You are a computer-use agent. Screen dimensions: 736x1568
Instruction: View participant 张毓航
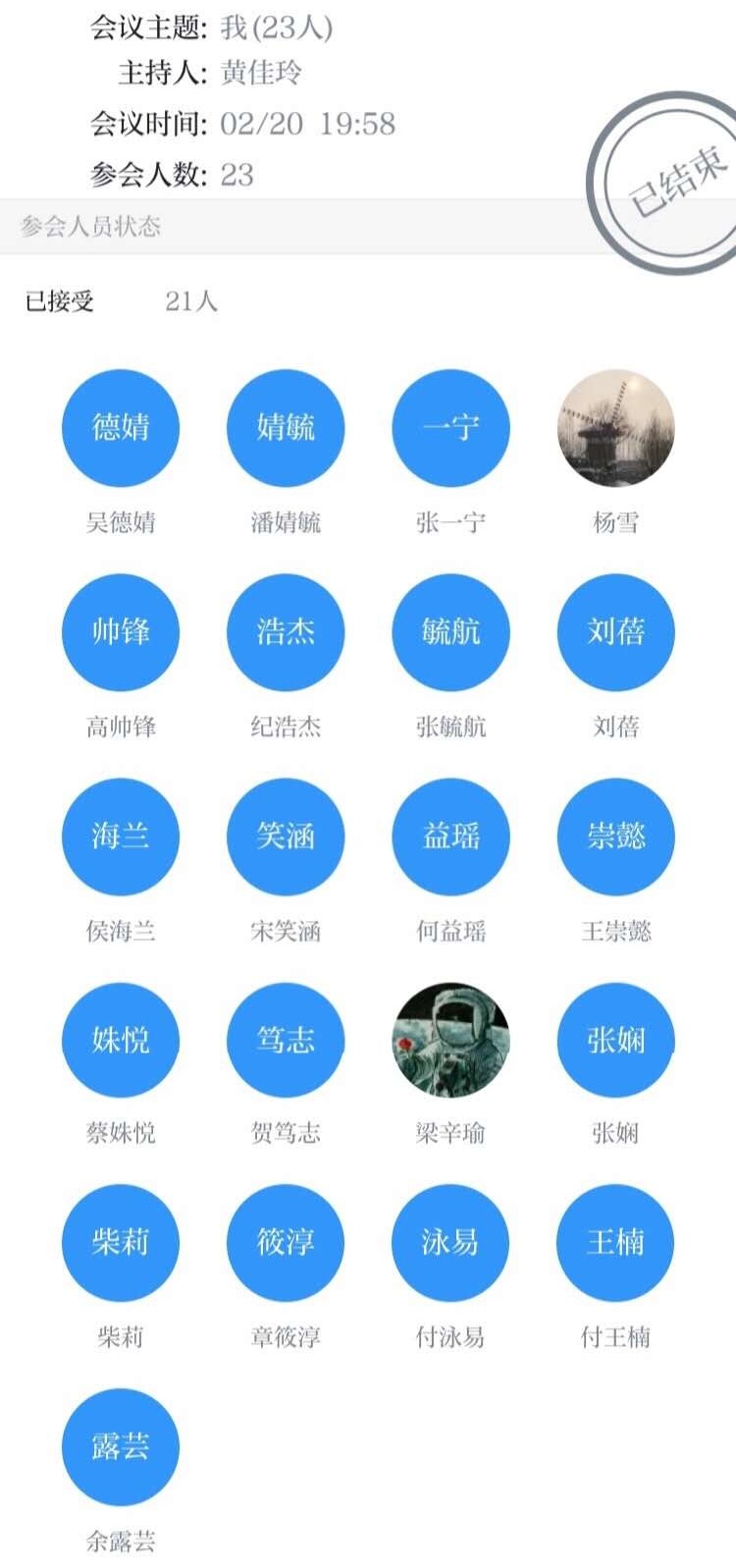pos(450,632)
